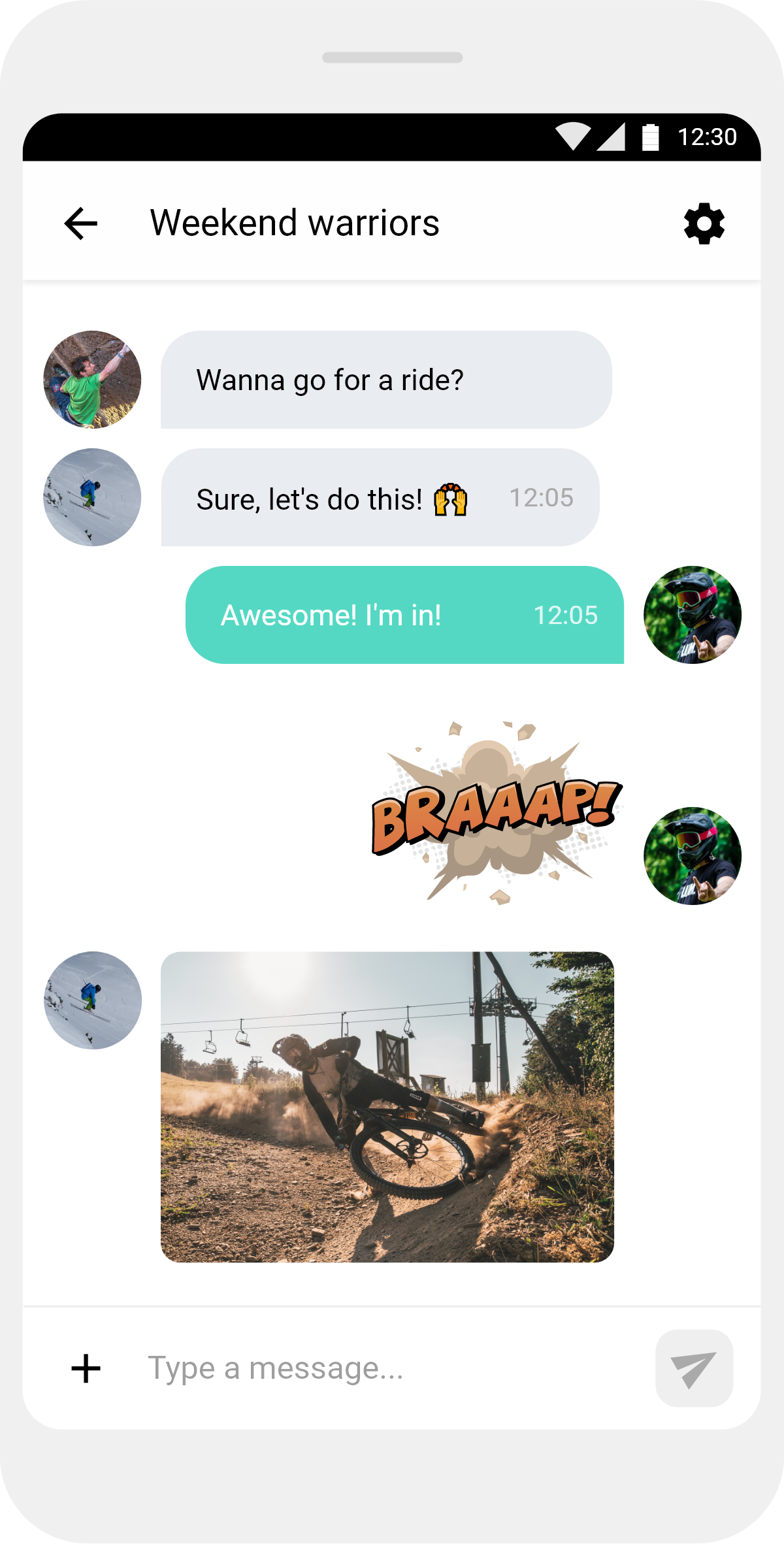Screen dimensions: 784x1548
Task: Tap the plus attachment button
Action: [x=86, y=1368]
